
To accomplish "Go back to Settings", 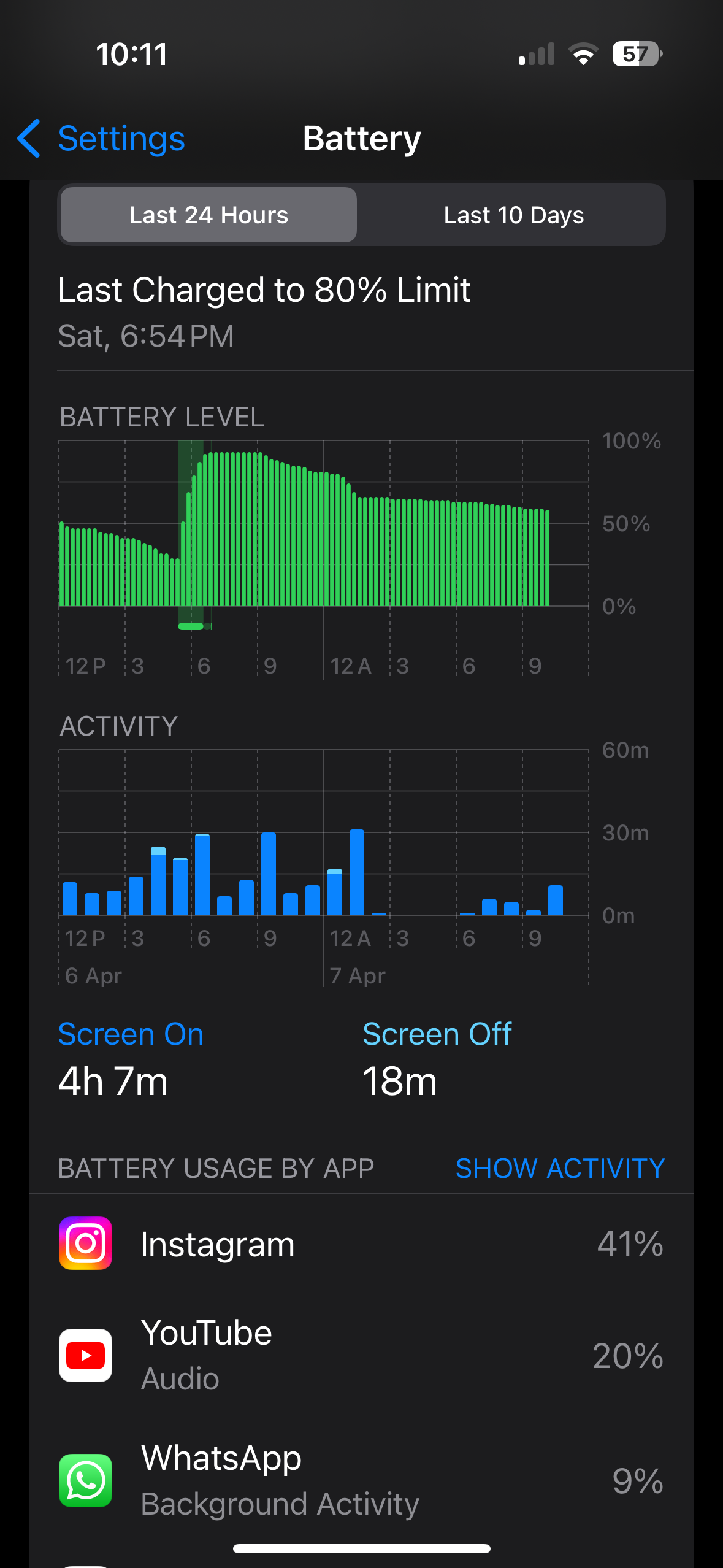I will click(x=101, y=139).
